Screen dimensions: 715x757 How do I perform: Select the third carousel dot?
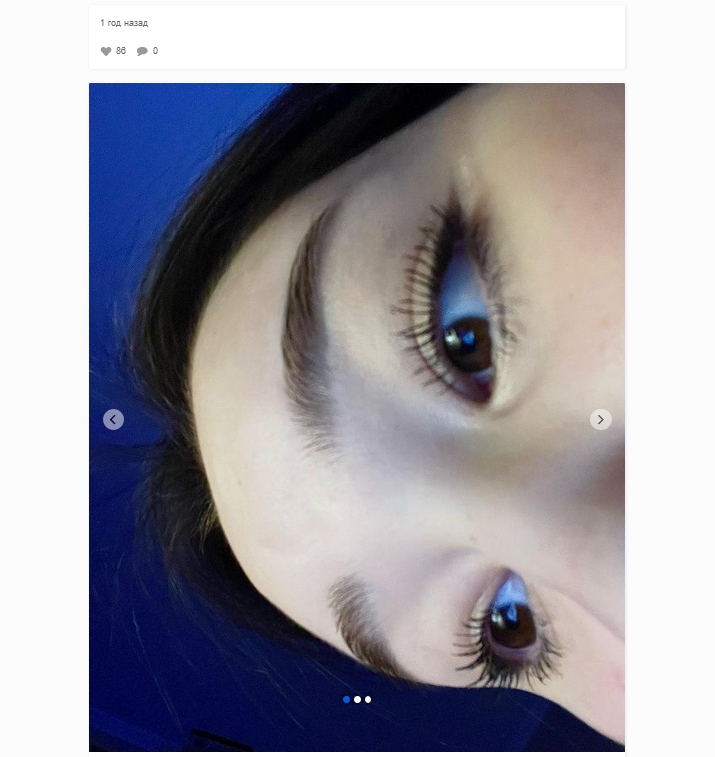[368, 699]
